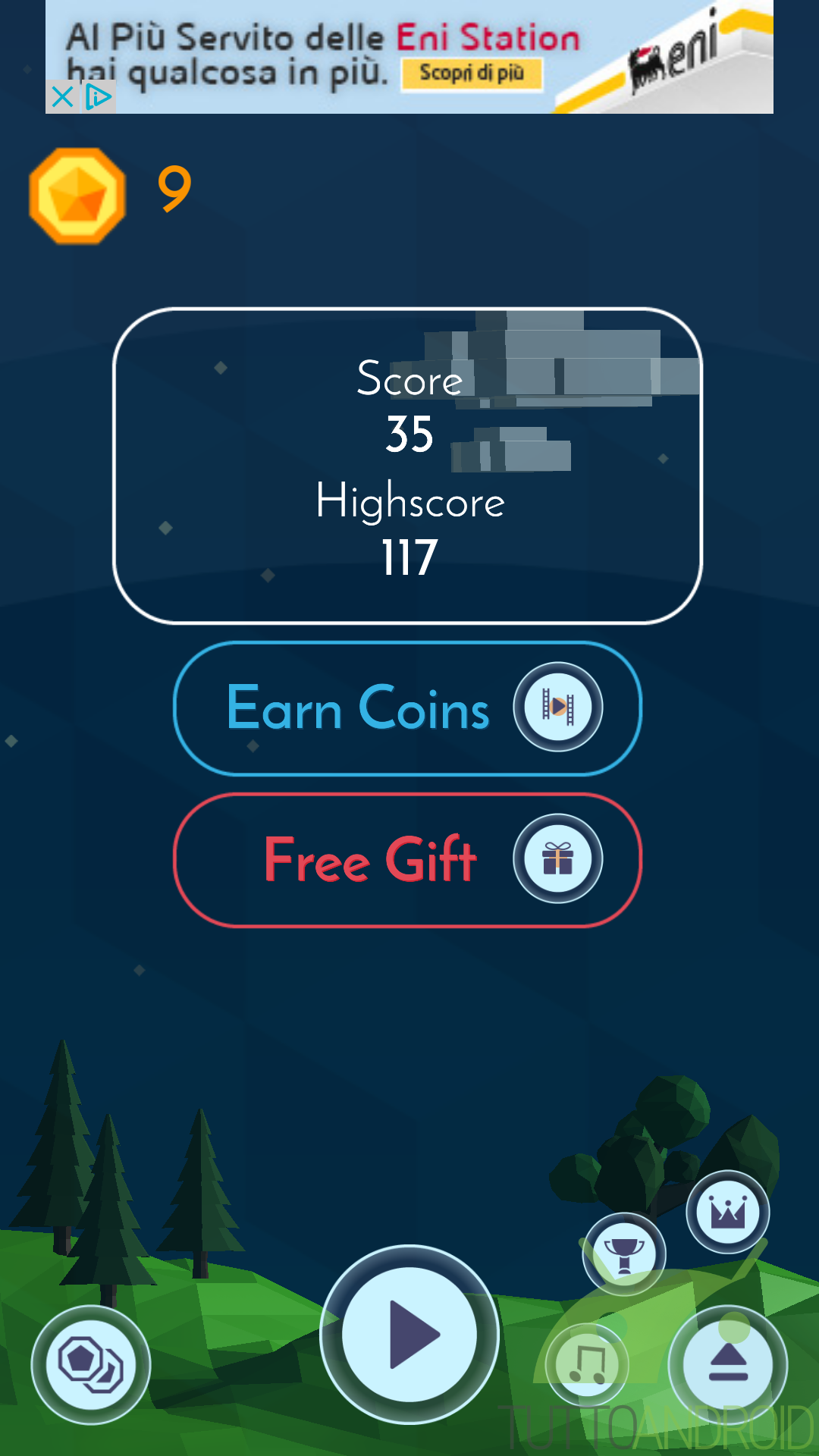This screenshot has height=1456, width=819.
Task: Claim the Free Gift
Action: tap(408, 860)
